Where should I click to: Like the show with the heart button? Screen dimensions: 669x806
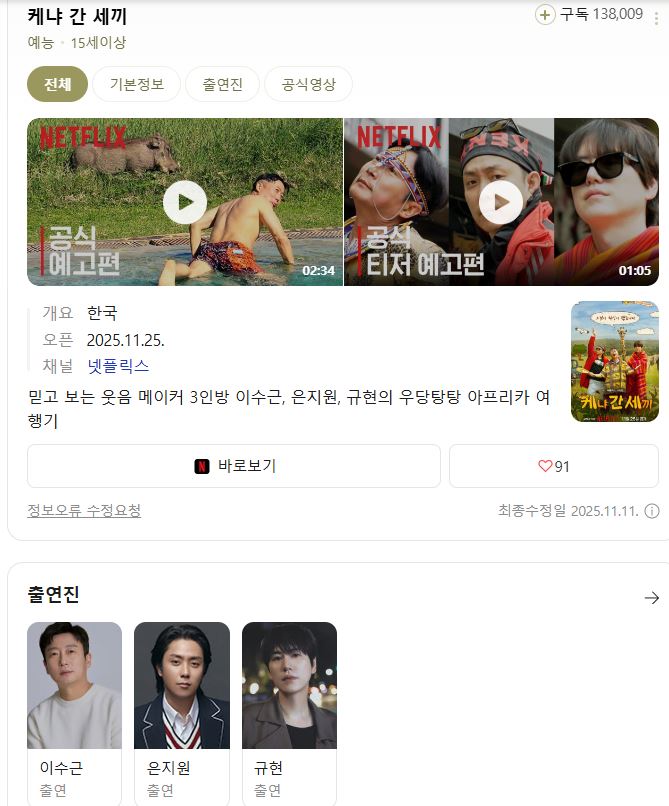553,466
